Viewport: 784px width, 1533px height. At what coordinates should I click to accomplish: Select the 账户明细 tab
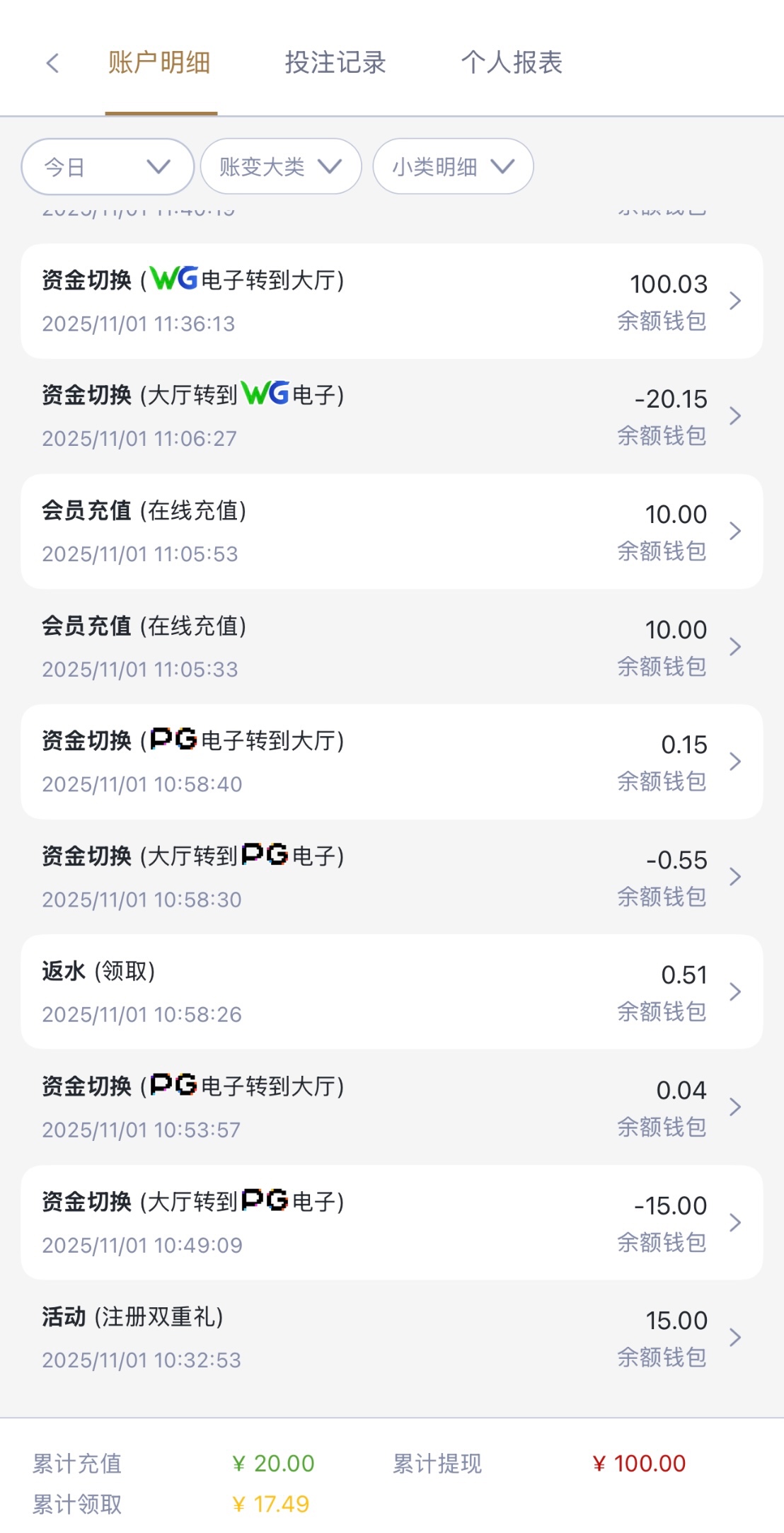159,63
